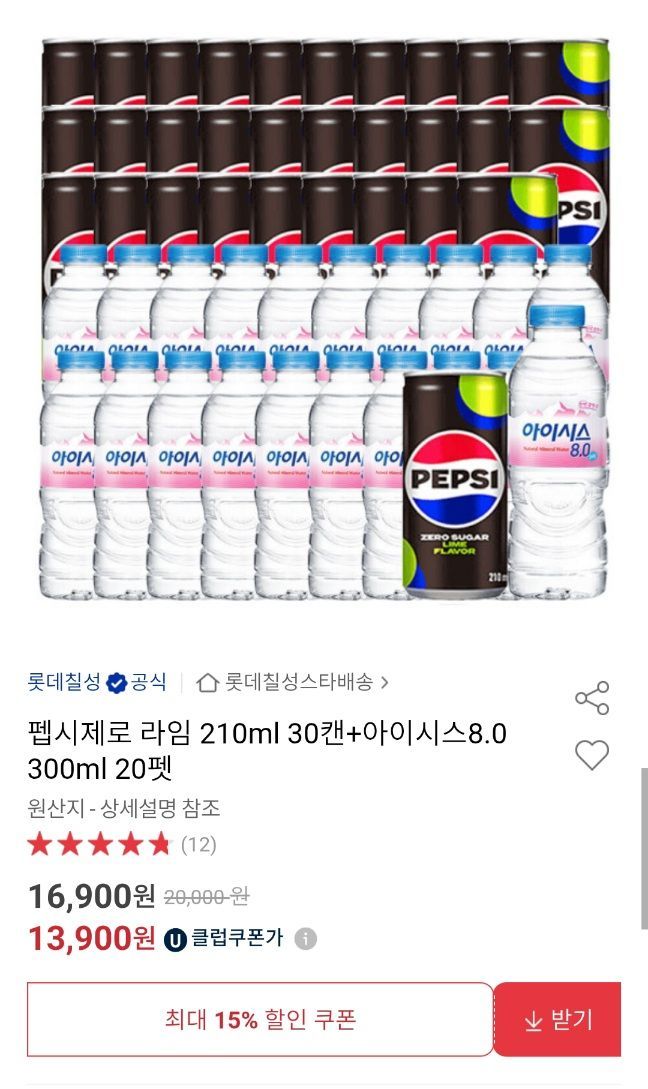Viewport: 648px width, 1089px height.
Task: View the 12 star rating reviews
Action: (x=122, y=844)
